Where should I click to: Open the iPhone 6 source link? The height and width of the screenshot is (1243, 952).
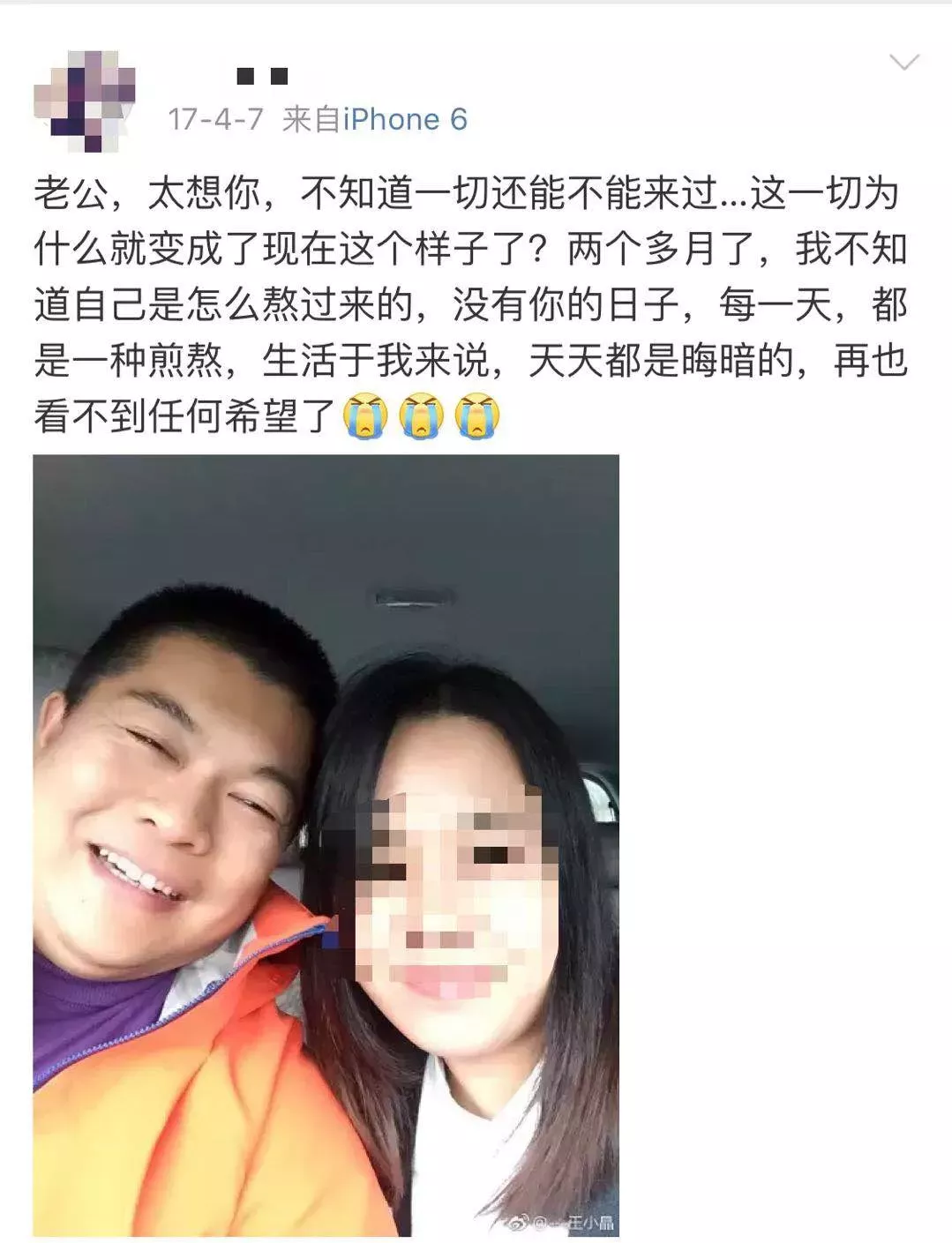click(x=405, y=119)
